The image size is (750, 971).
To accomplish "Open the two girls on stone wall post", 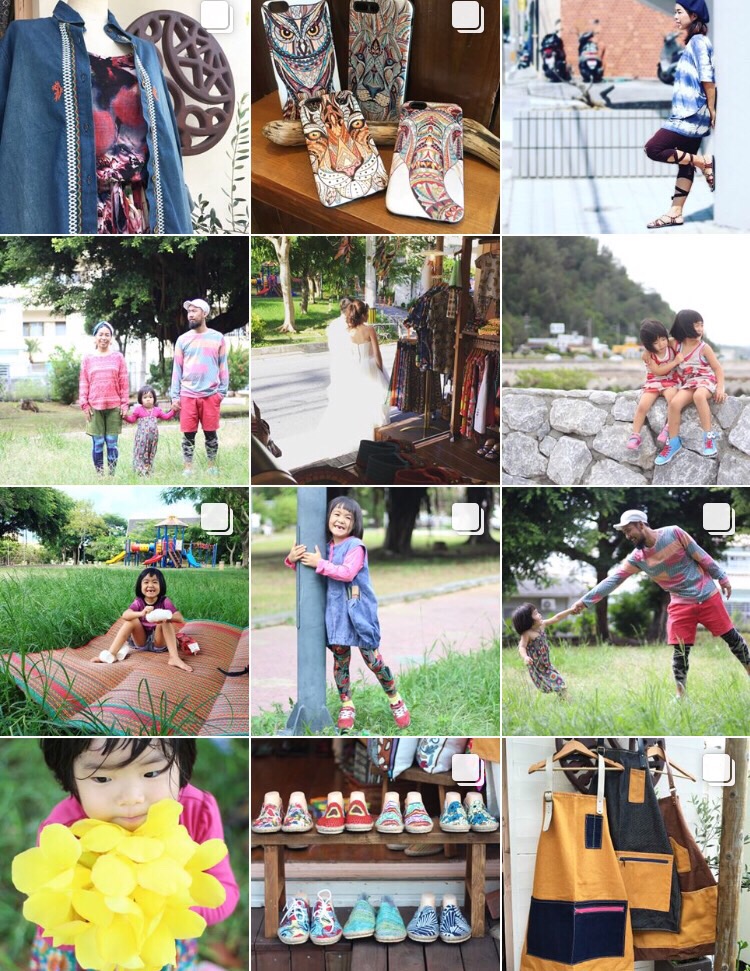I will click(626, 360).
